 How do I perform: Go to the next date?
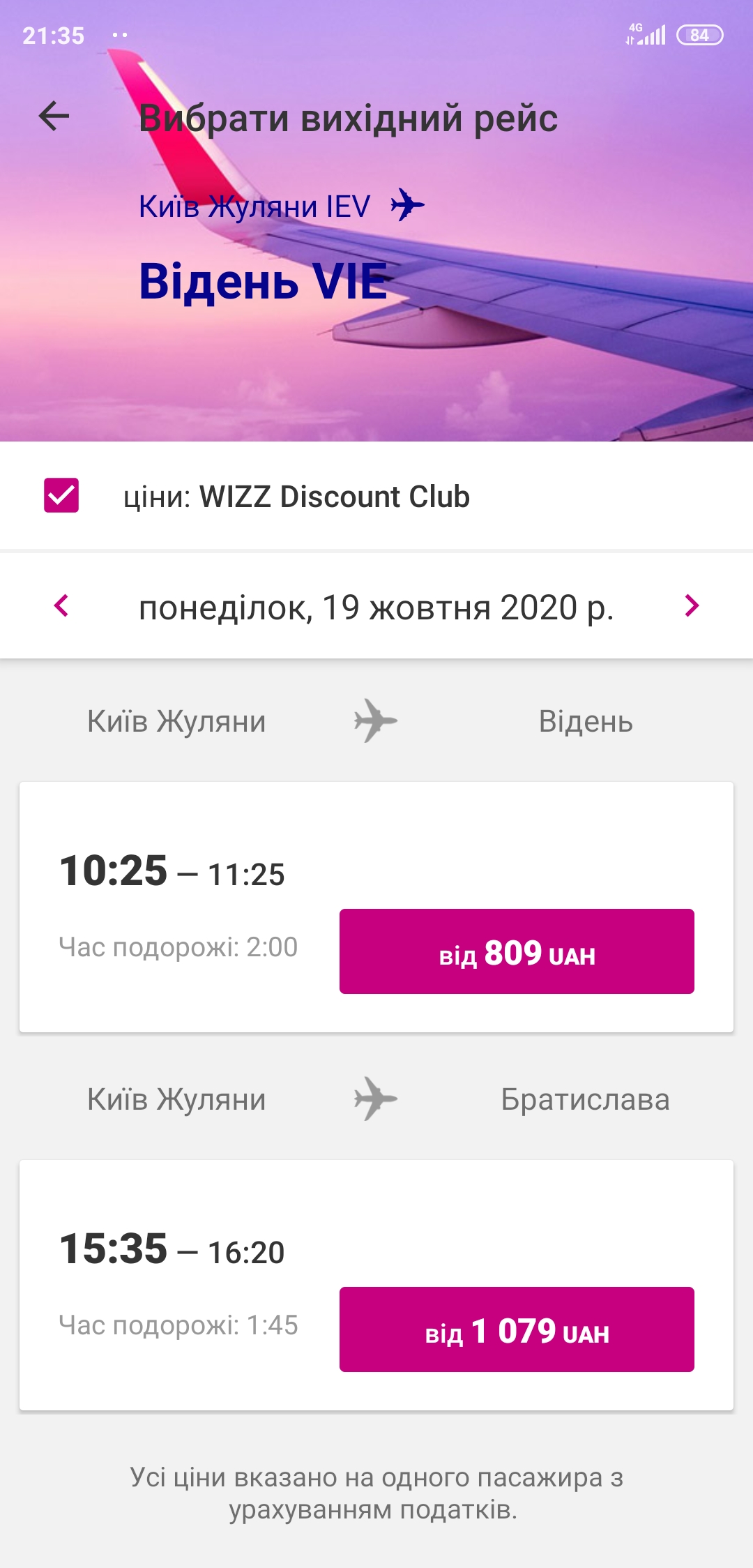[x=691, y=605]
